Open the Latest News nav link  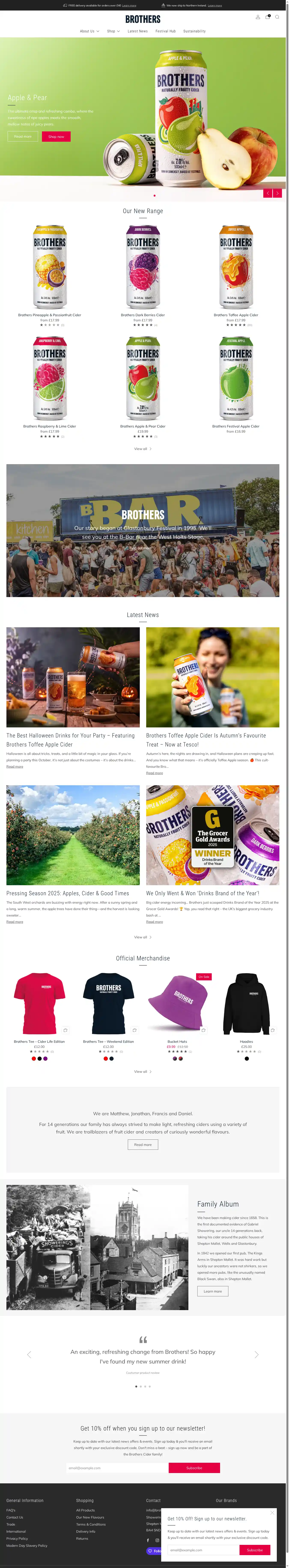[137, 31]
